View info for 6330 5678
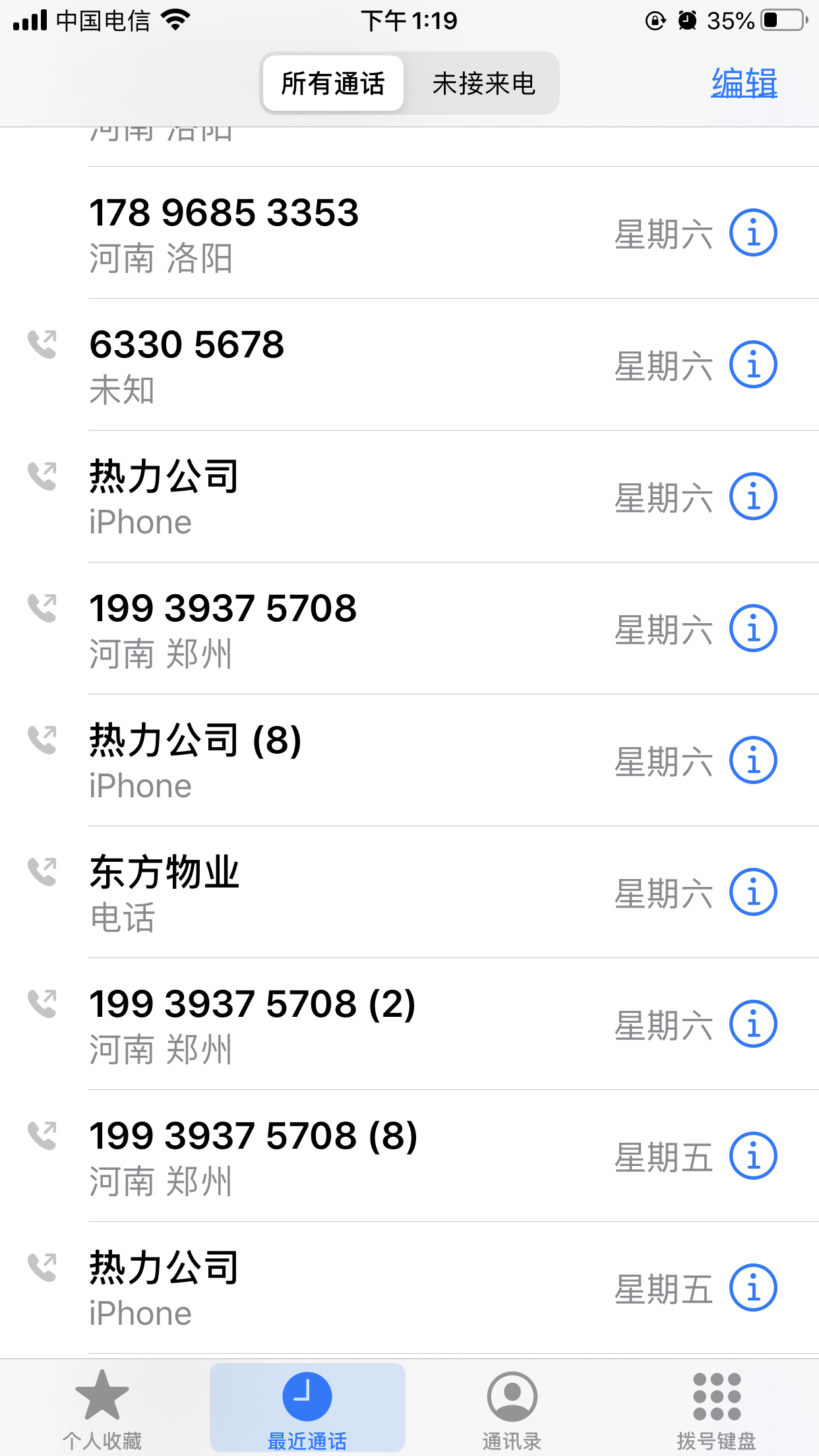Image resolution: width=819 pixels, height=1456 pixels. pos(753,365)
